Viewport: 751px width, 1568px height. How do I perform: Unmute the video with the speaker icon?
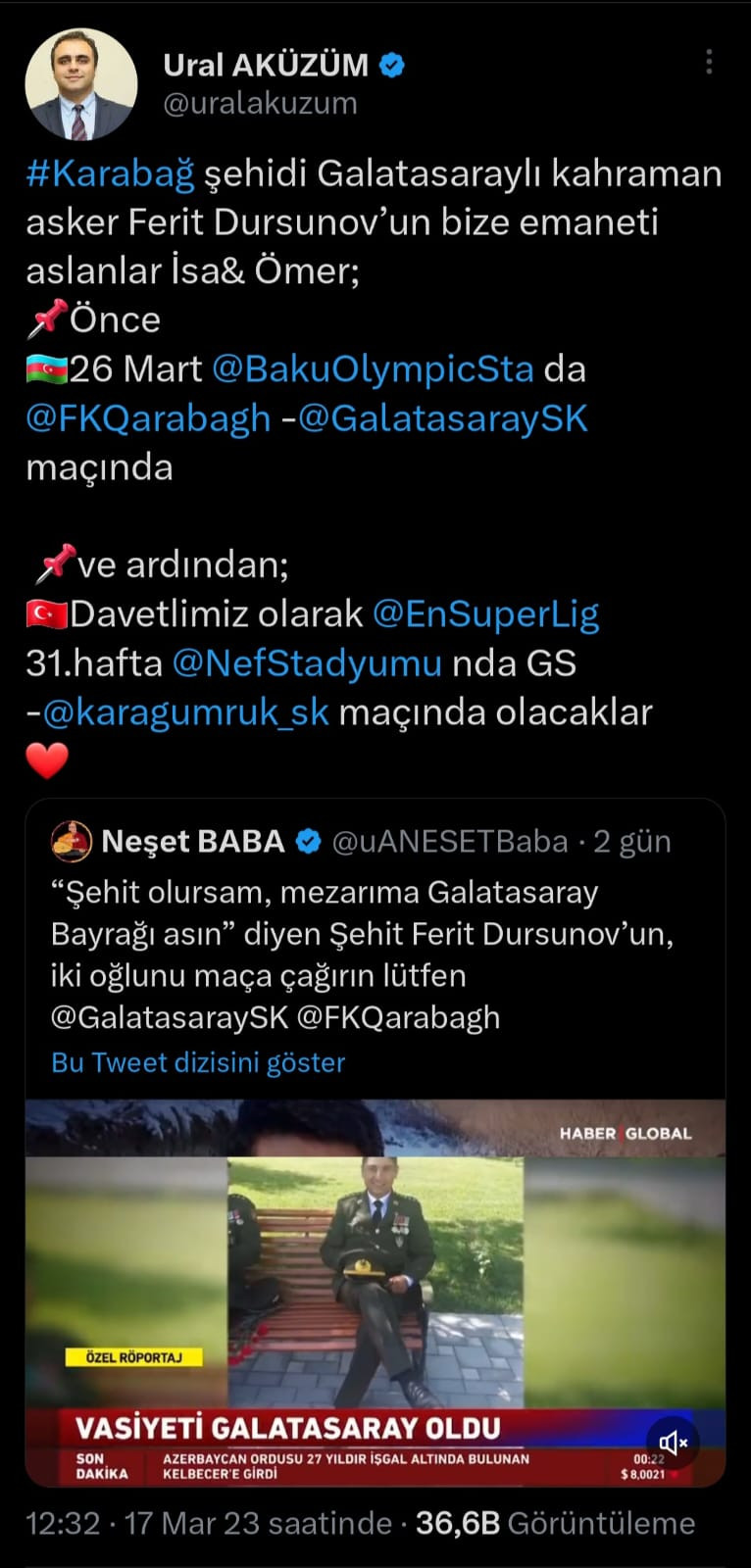[673, 1443]
